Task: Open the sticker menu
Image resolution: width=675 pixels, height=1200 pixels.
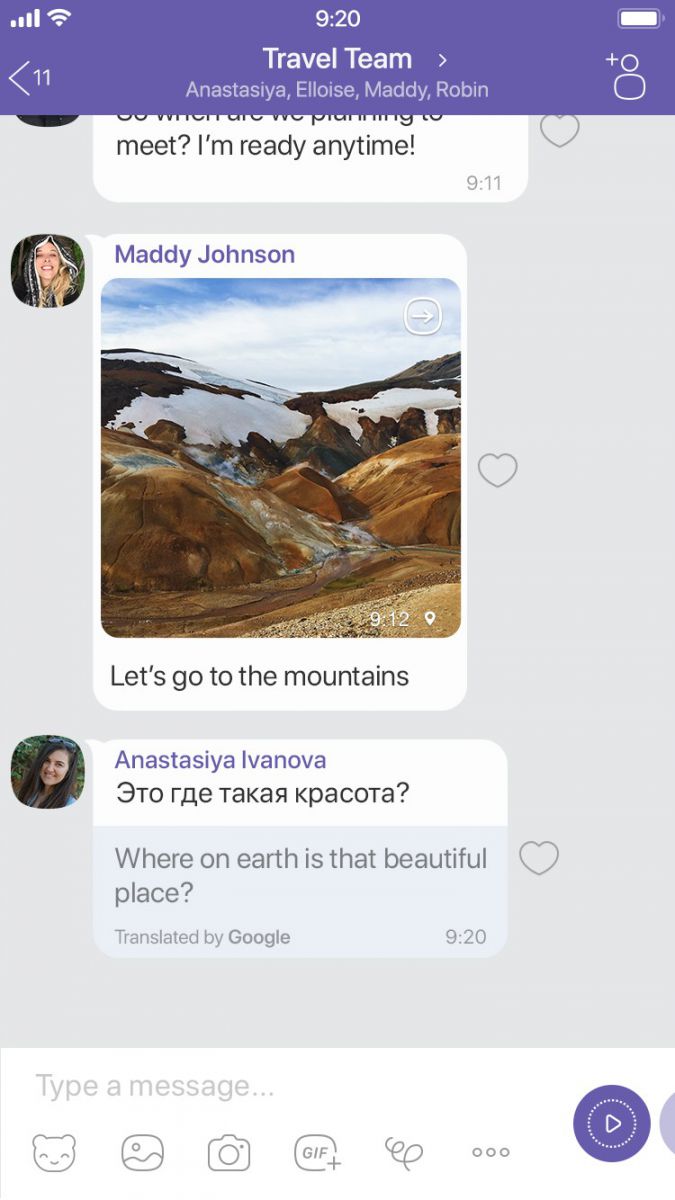Action: point(54,1153)
